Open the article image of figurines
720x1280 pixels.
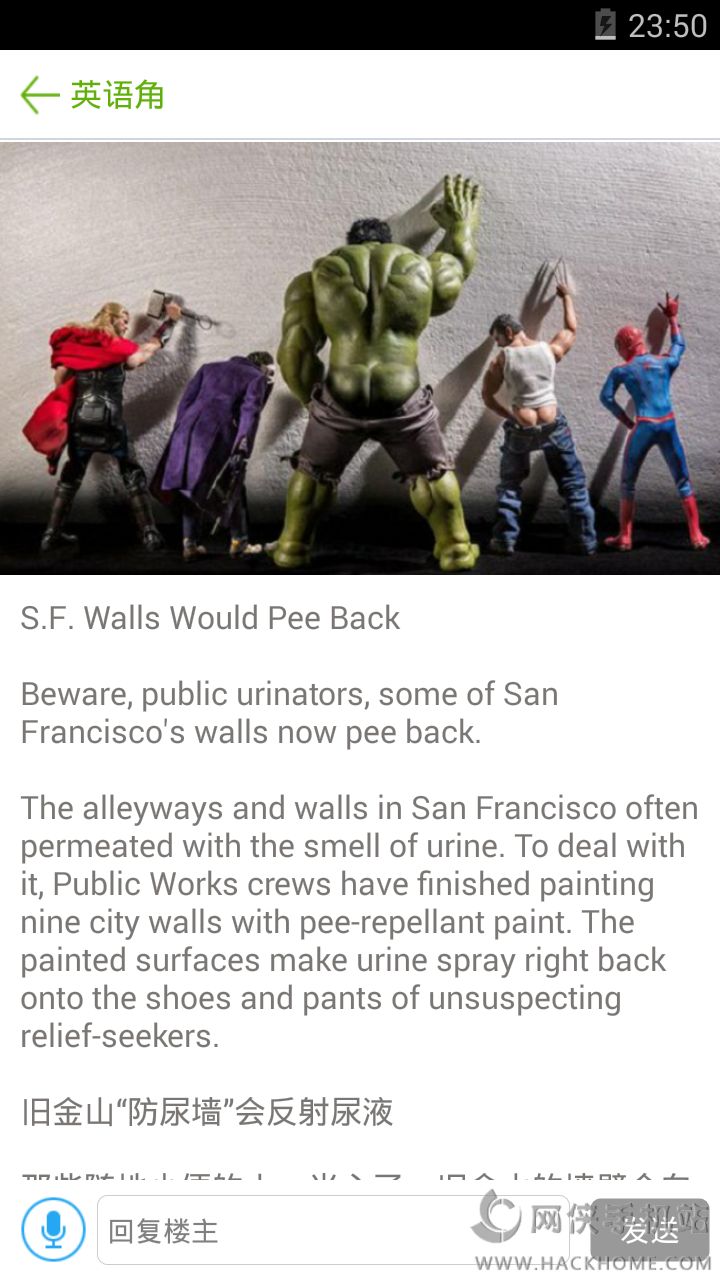(360, 358)
